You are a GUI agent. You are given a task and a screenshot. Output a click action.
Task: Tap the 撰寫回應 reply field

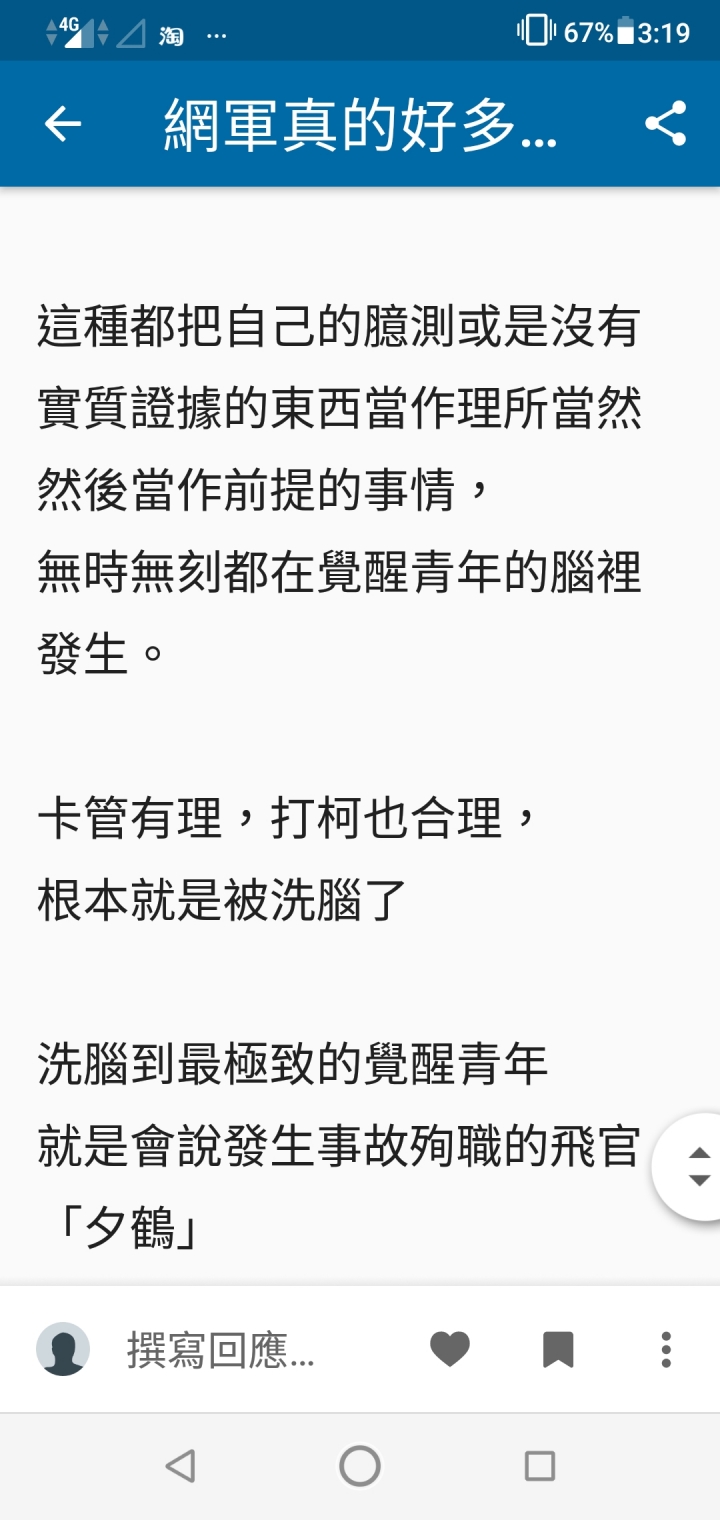click(x=220, y=1350)
